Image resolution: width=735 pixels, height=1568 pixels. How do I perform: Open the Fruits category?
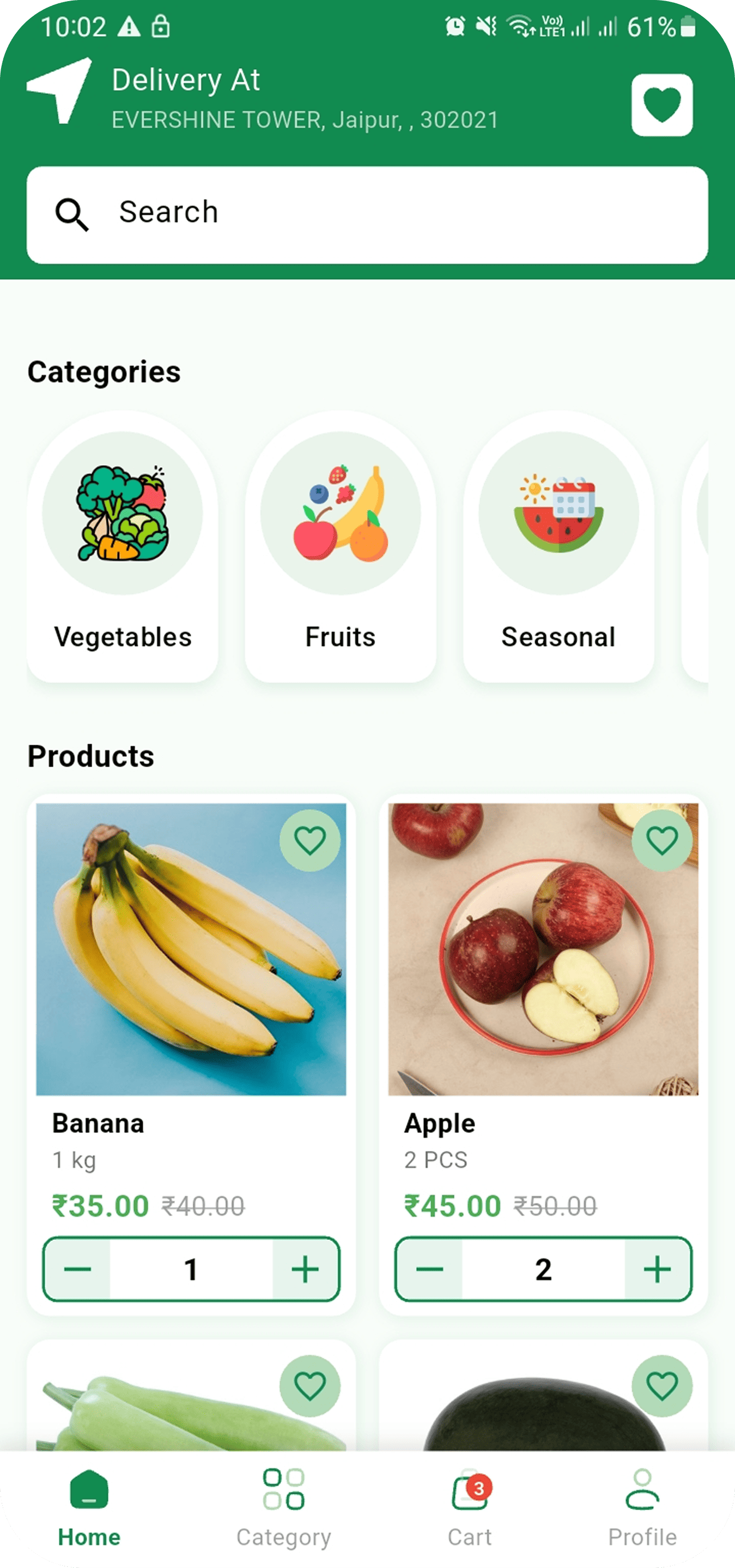340,546
